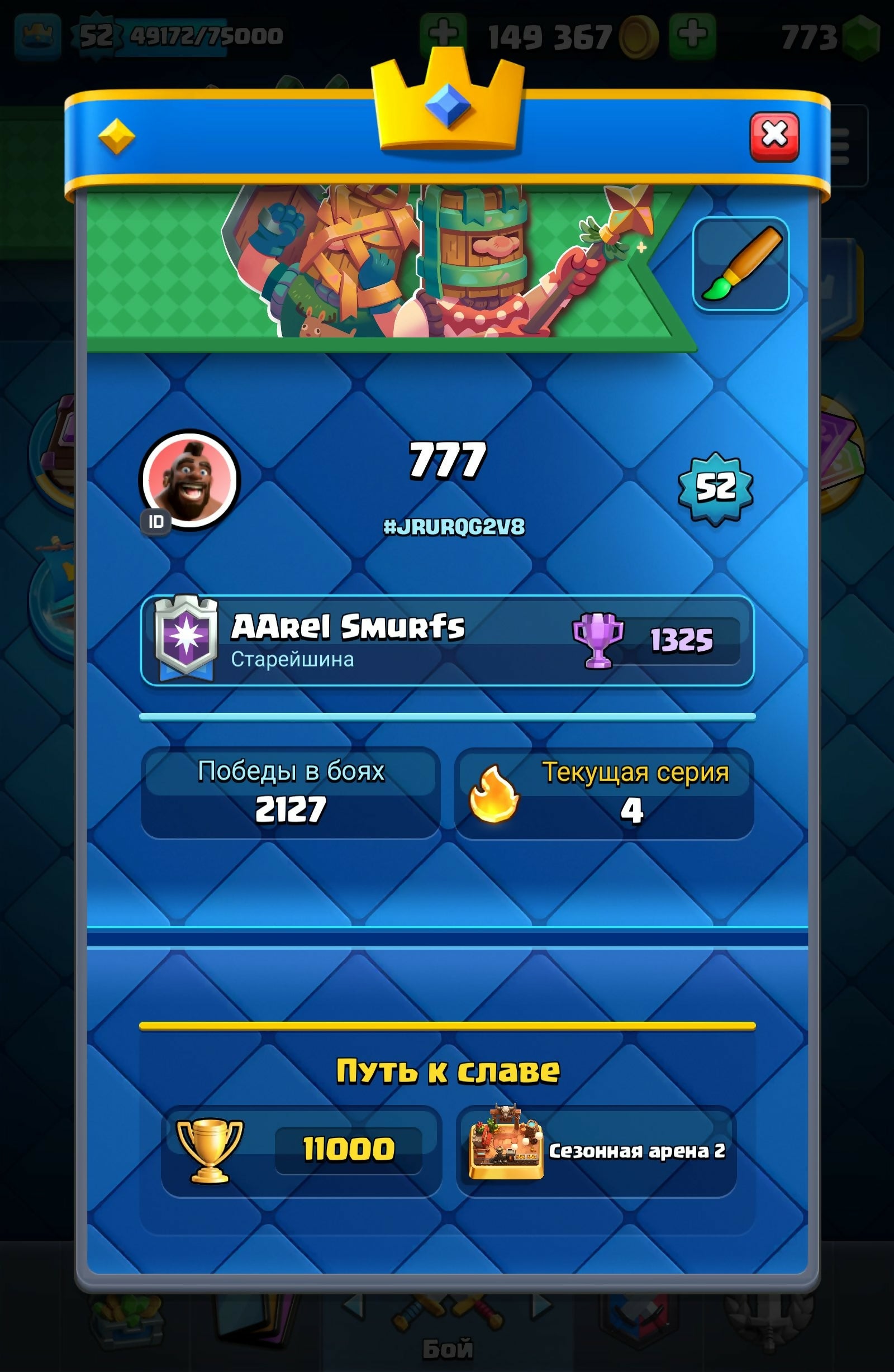Open the Сезонная арена 2 tile
894x1372 pixels.
(596, 1151)
